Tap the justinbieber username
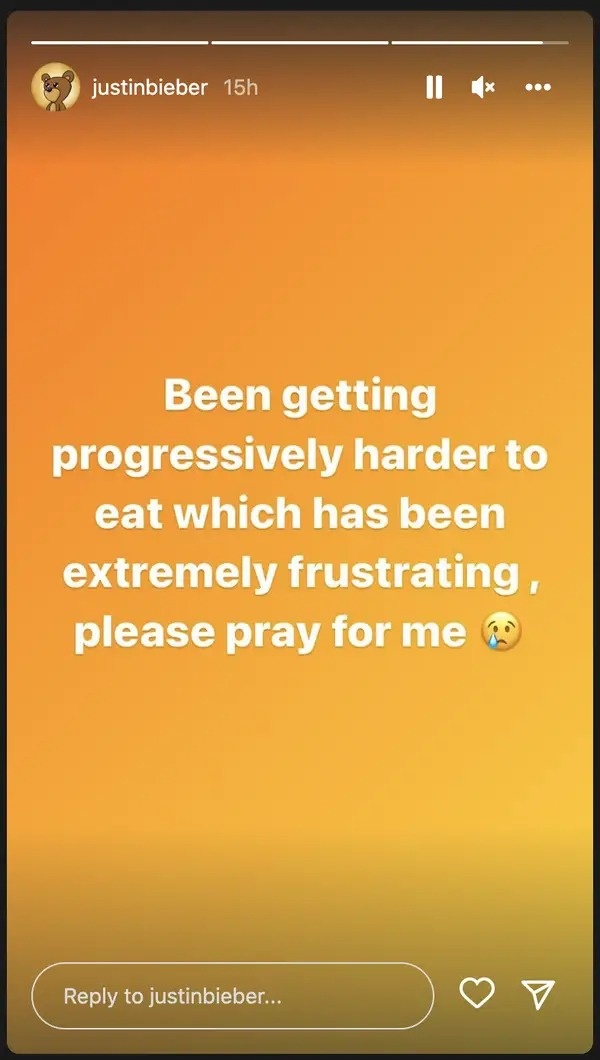Screen dimensions: 600x1060 coord(149,88)
